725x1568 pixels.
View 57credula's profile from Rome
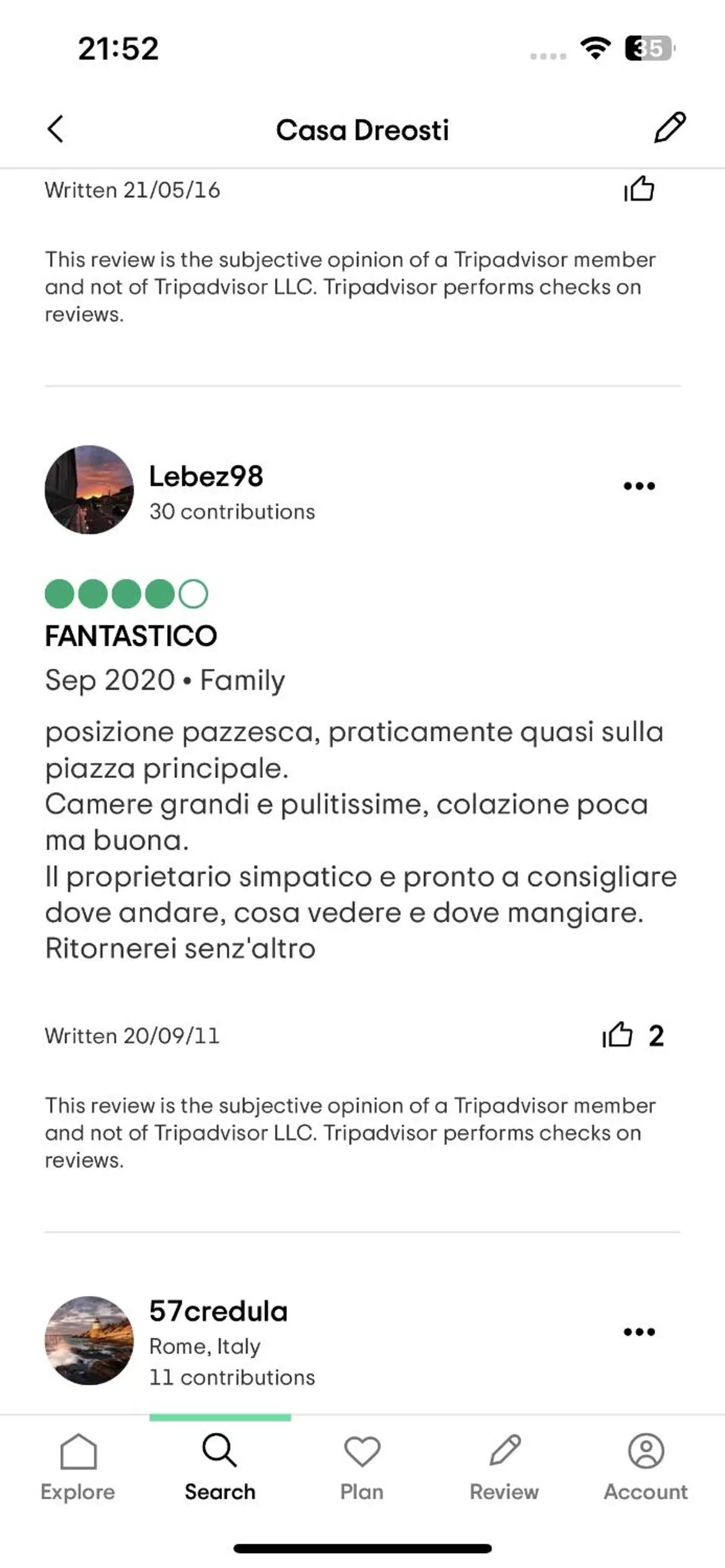(x=218, y=1310)
